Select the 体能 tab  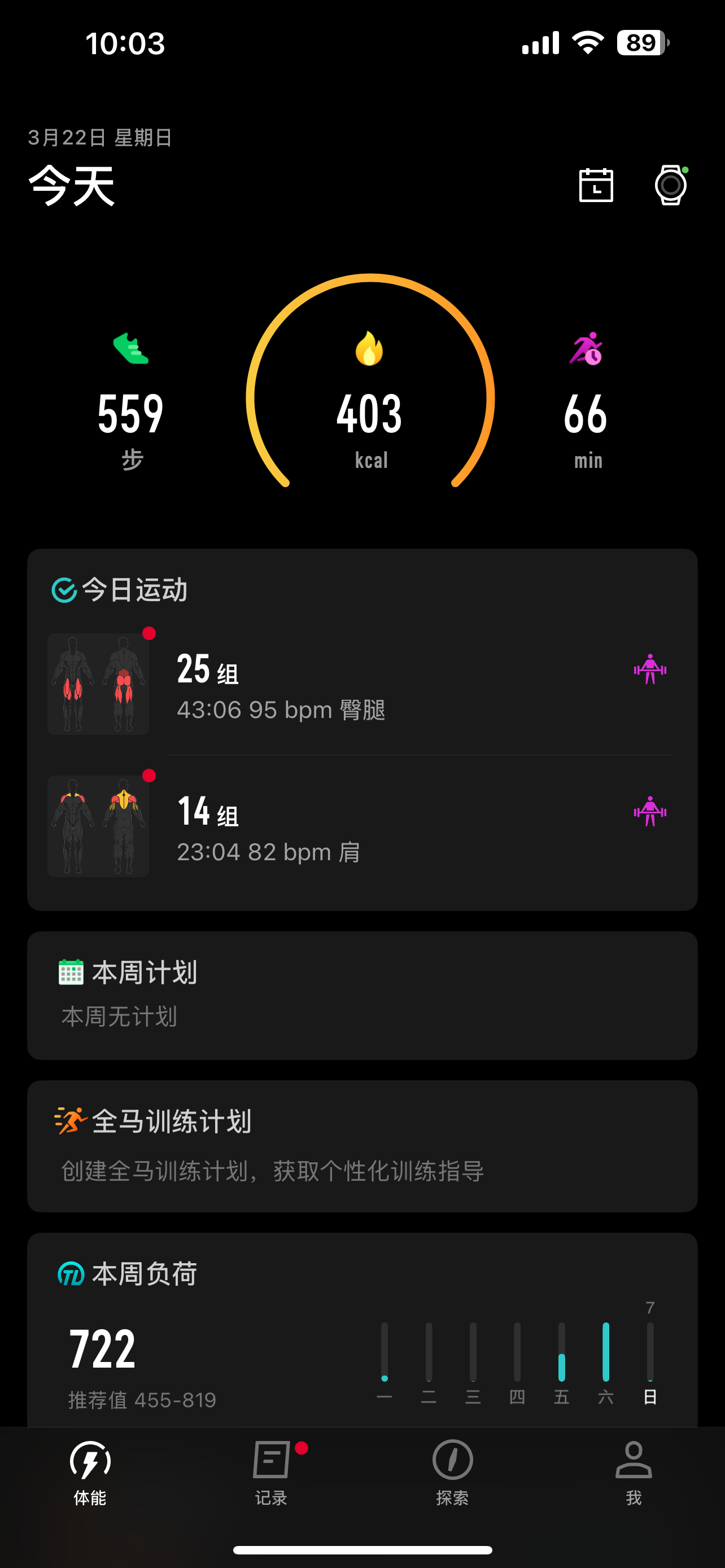point(90,1472)
